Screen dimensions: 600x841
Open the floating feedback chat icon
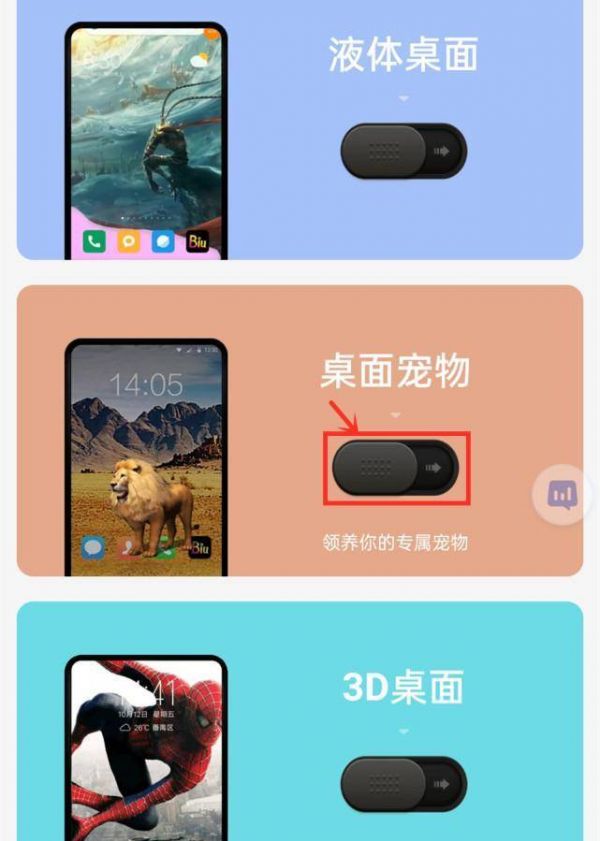[562, 494]
